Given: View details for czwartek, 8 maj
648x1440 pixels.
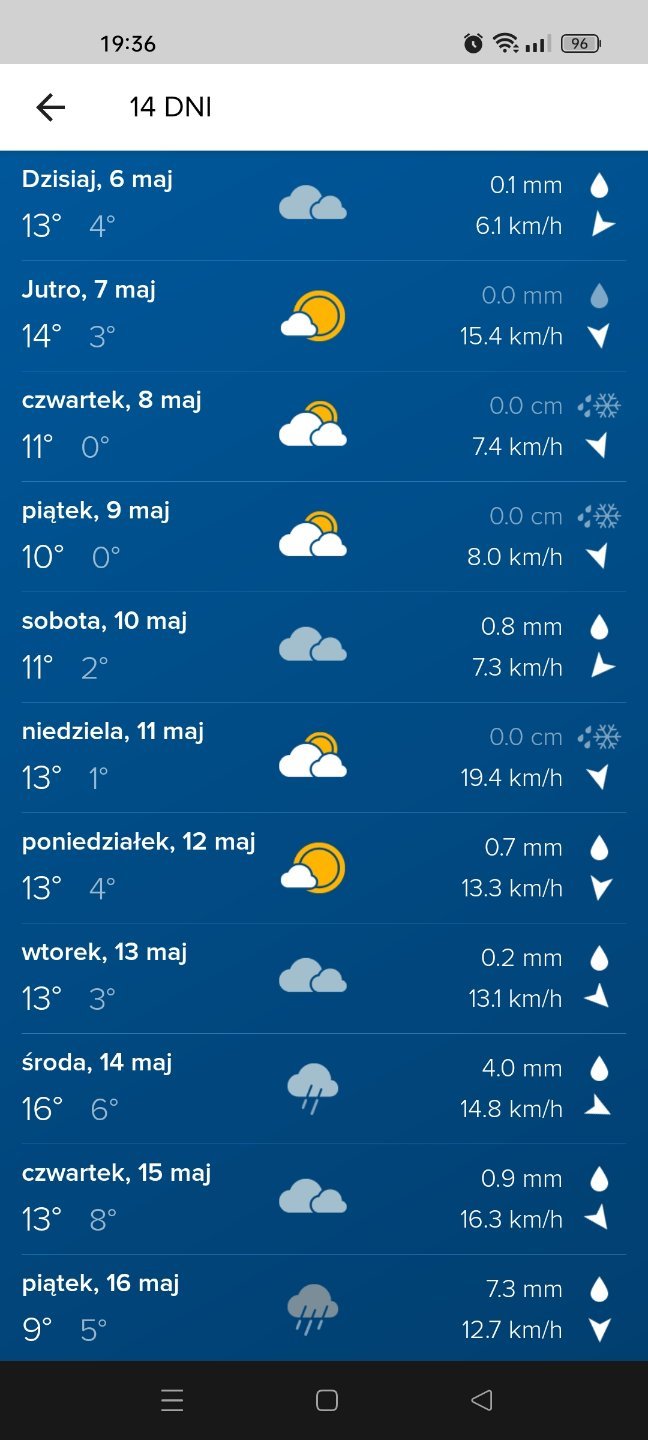Looking at the screenshot, I should coord(324,426).
